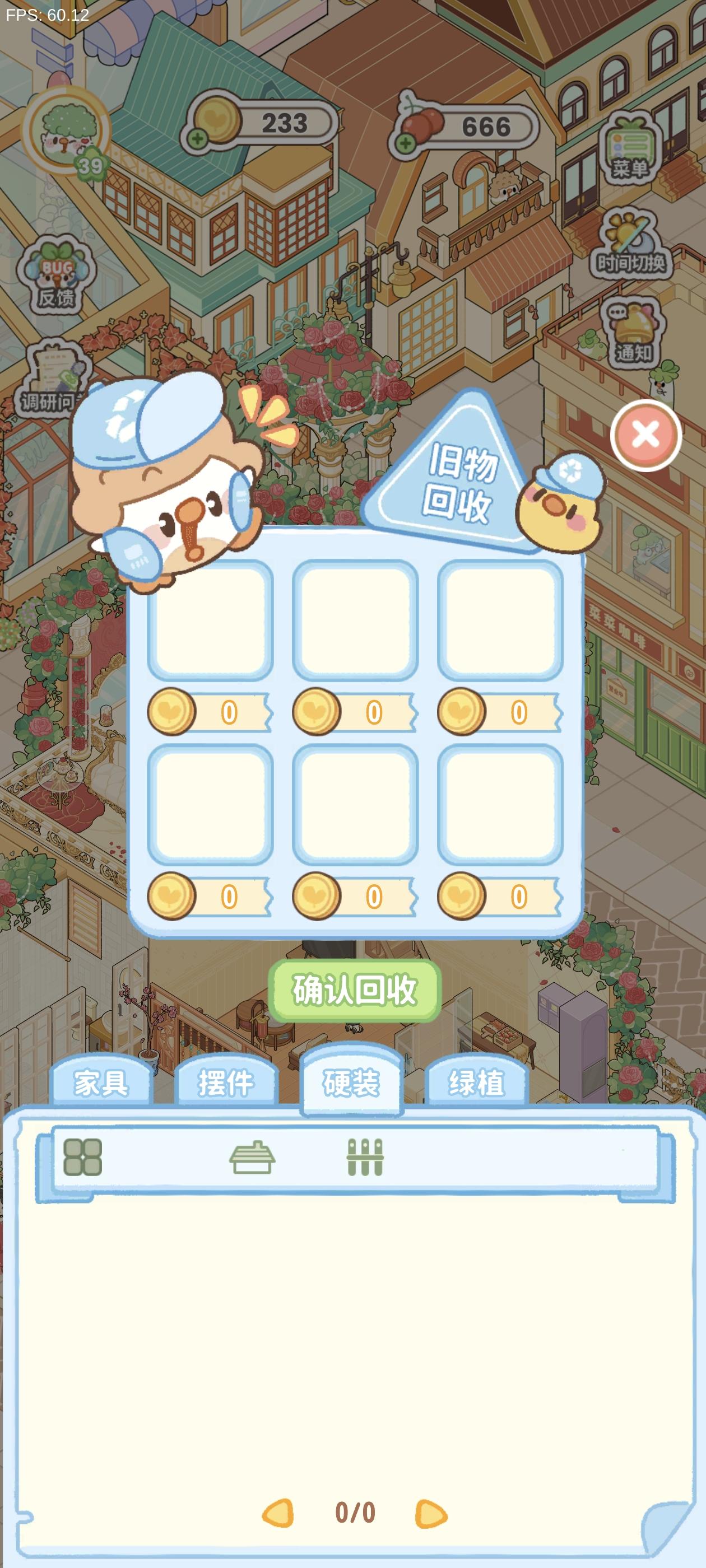This screenshot has width=706, height=1568.
Task: Switch to the 家具 tab
Action: click(101, 1082)
